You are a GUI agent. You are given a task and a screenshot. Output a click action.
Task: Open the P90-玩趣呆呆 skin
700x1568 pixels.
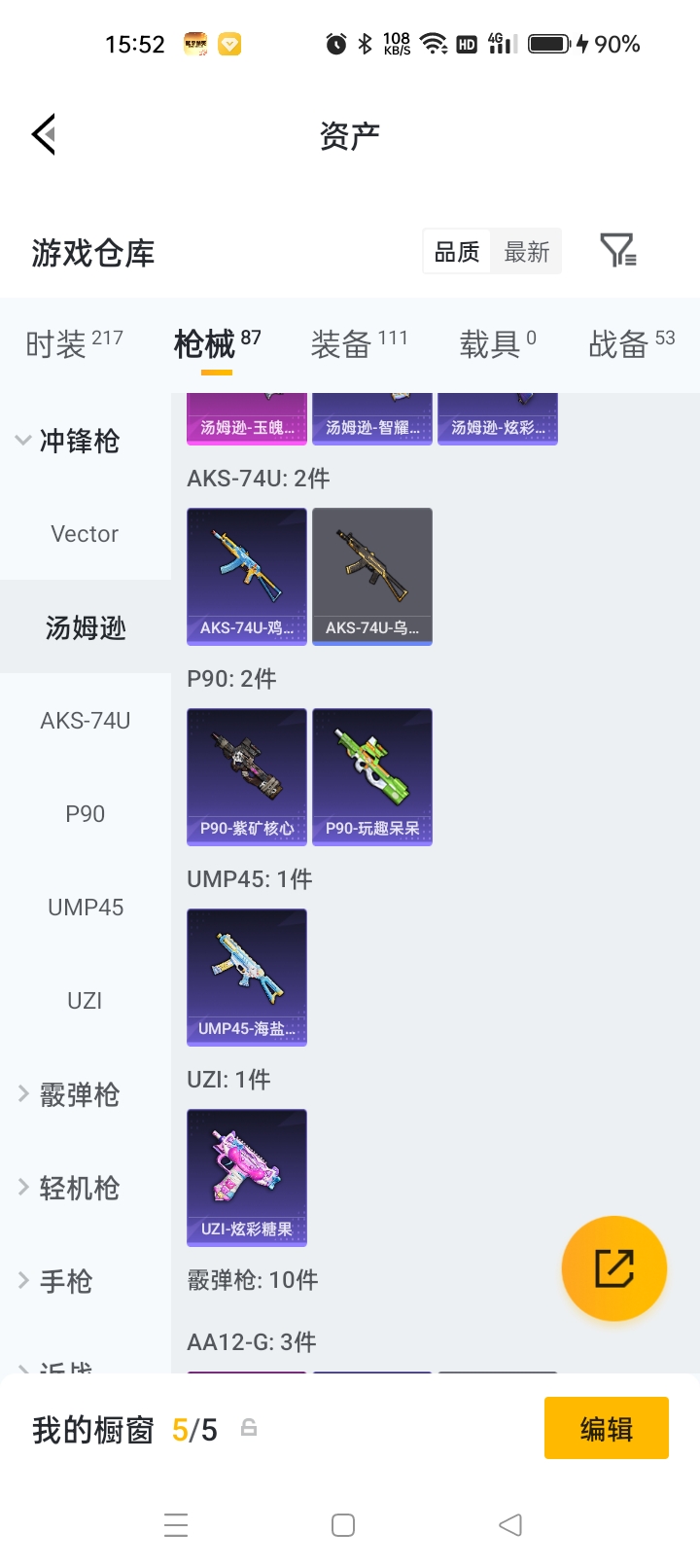coord(372,777)
